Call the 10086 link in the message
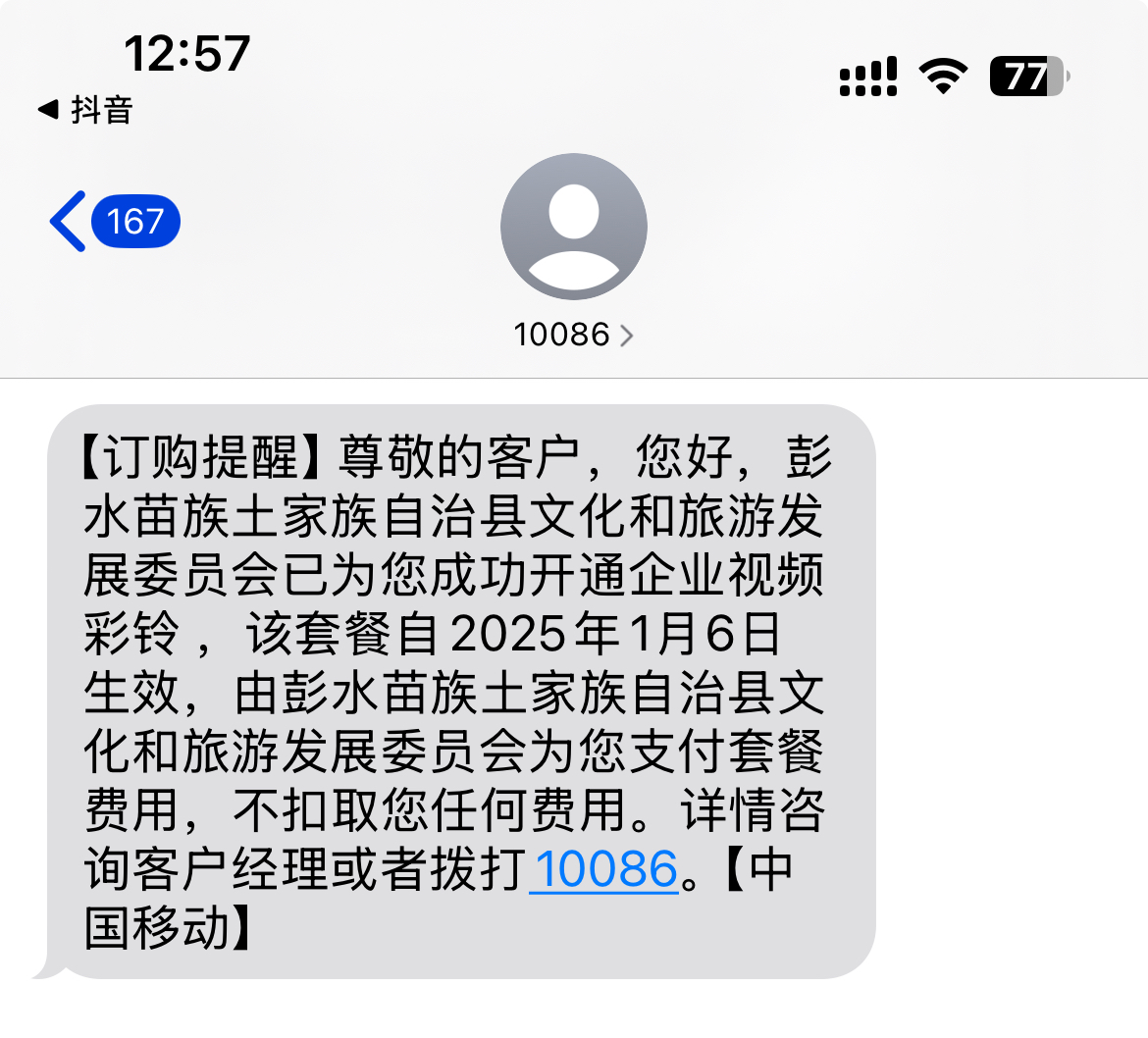Screen dimensions: 1148x1038 604,869
